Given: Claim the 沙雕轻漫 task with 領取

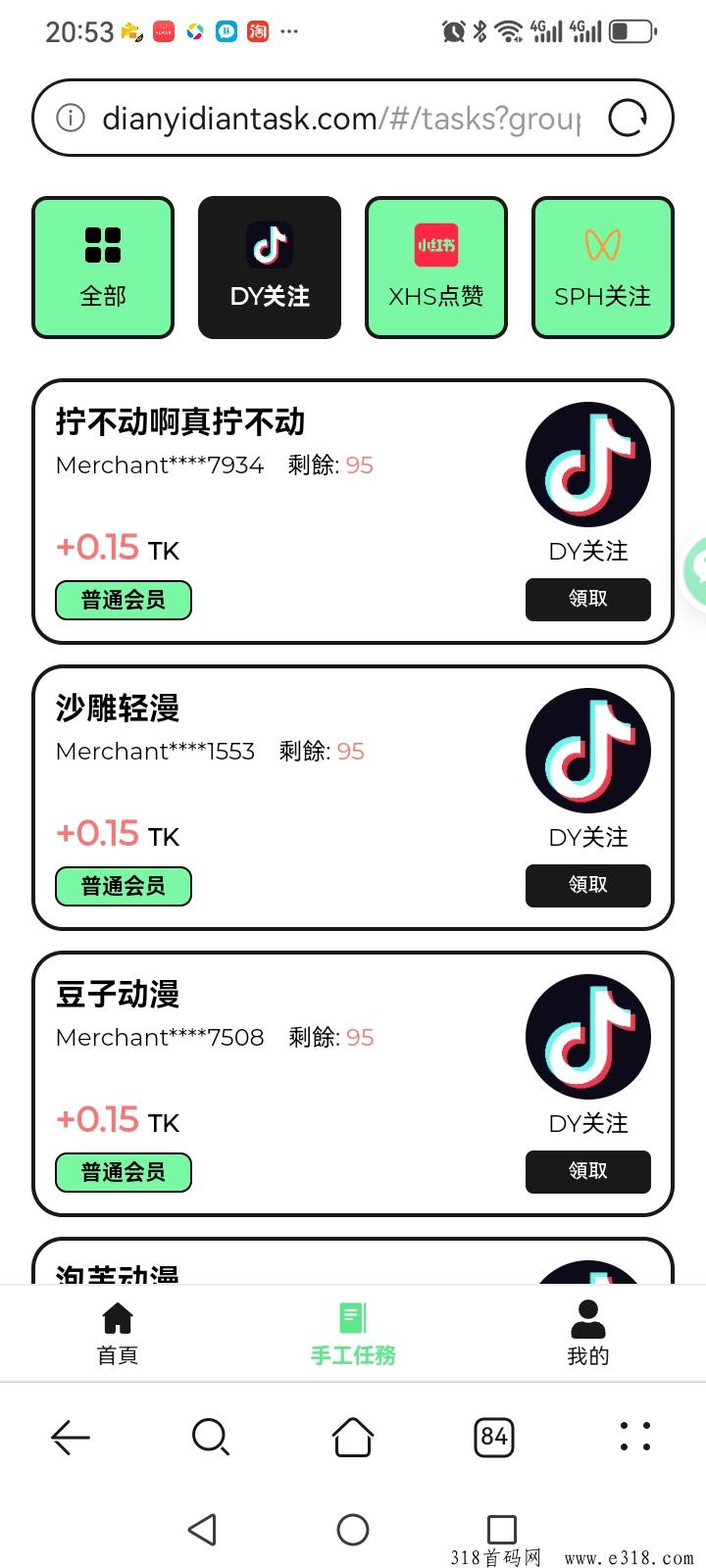Looking at the screenshot, I should (588, 885).
